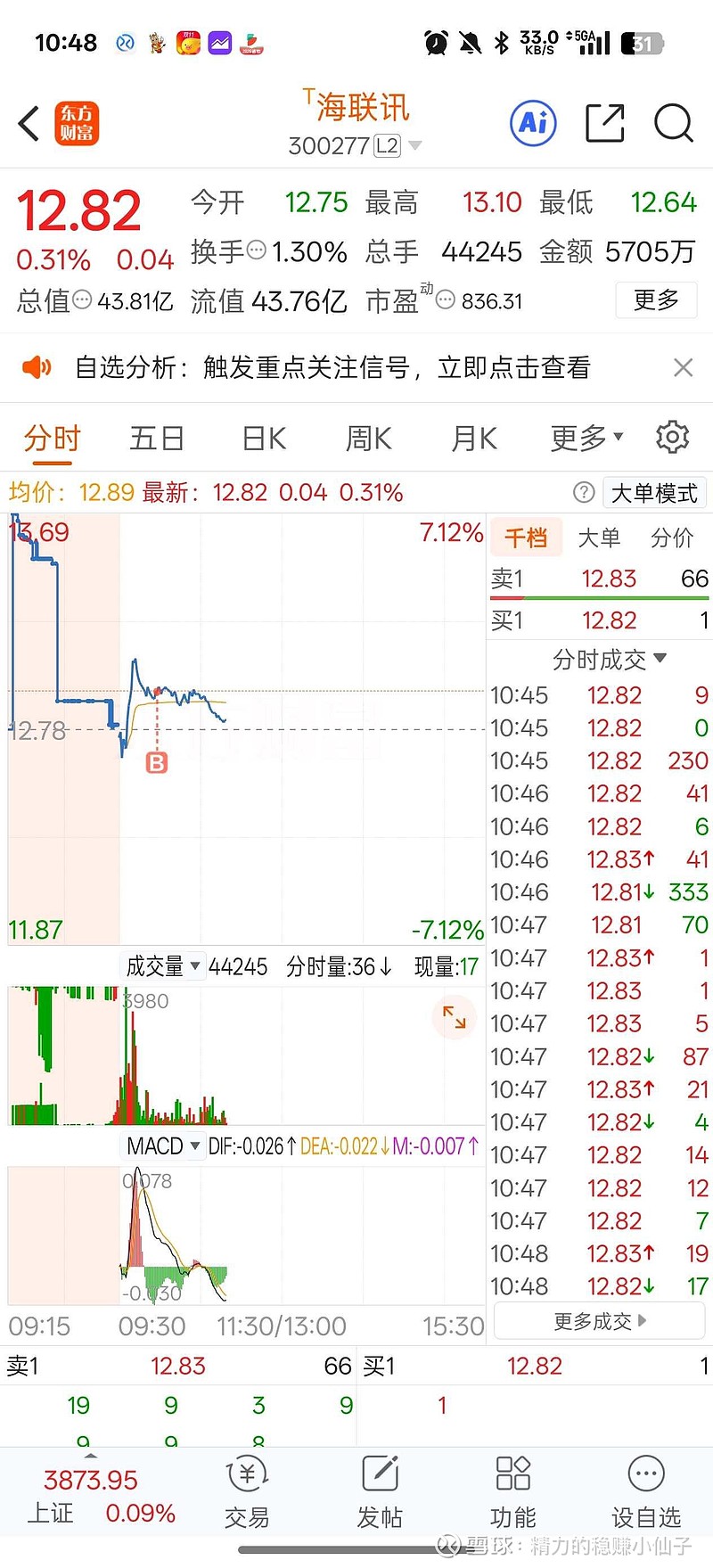Select the 大单 tab

click(x=599, y=538)
